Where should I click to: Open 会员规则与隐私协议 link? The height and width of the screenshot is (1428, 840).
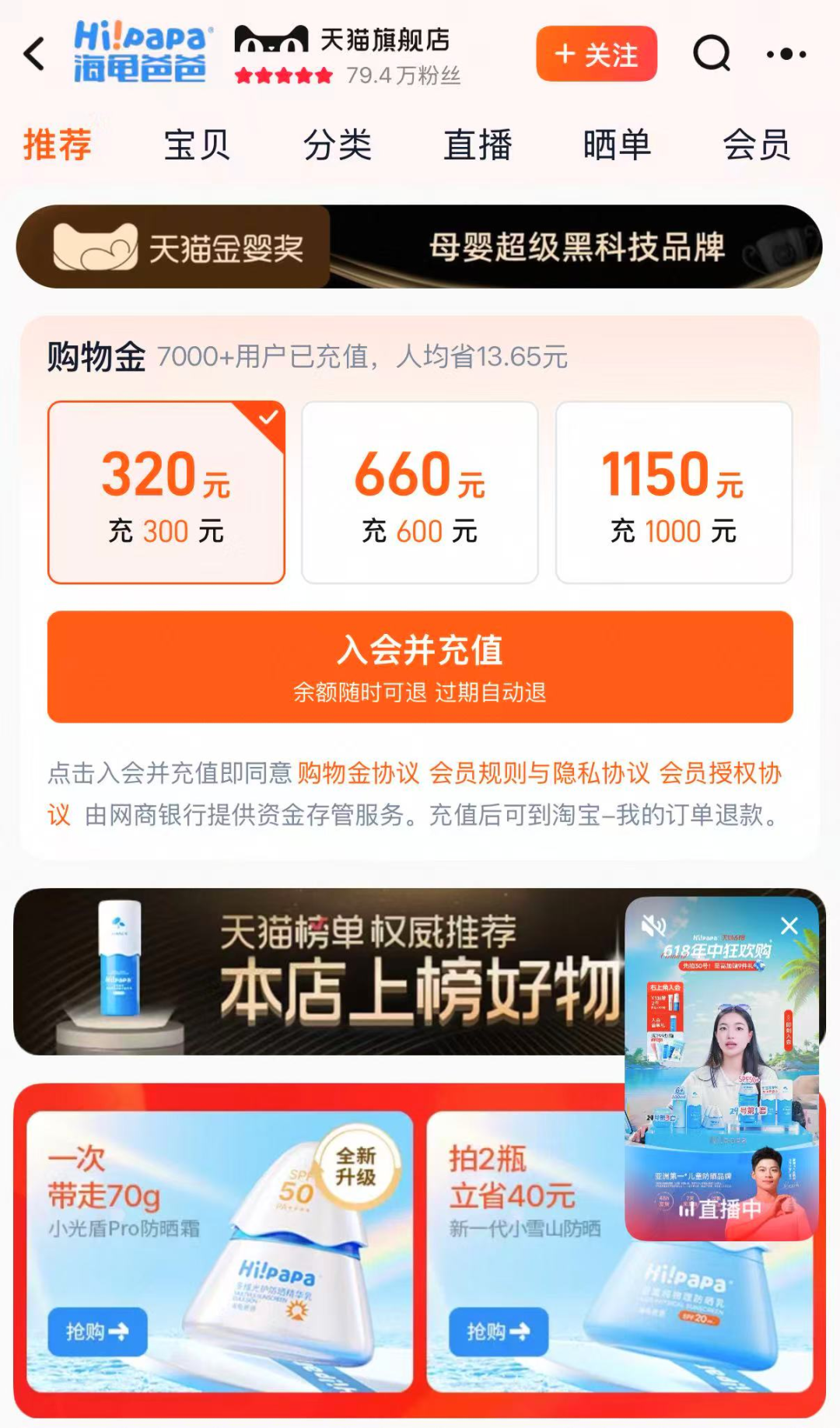(x=539, y=773)
